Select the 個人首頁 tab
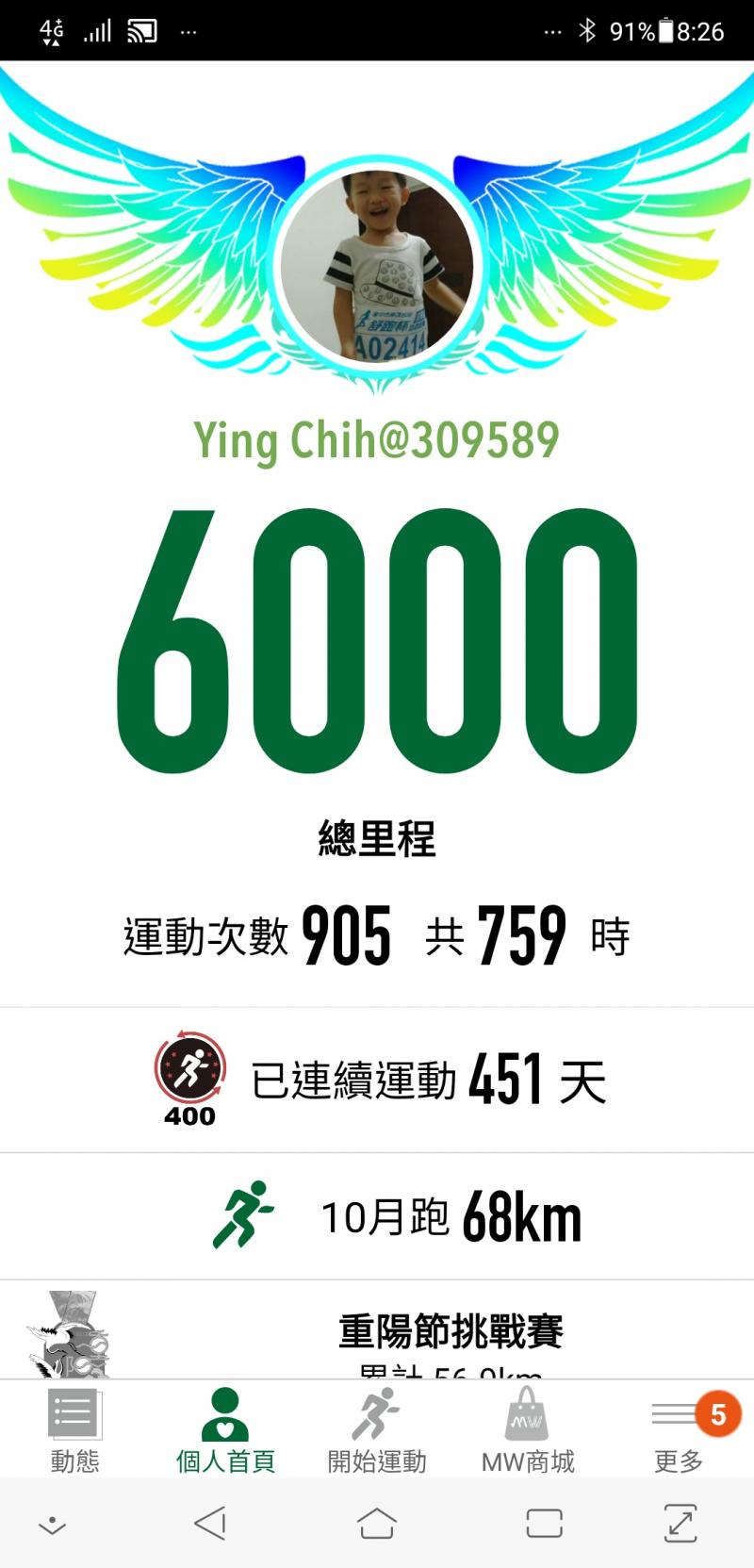The image size is (754, 1568). [225, 1430]
